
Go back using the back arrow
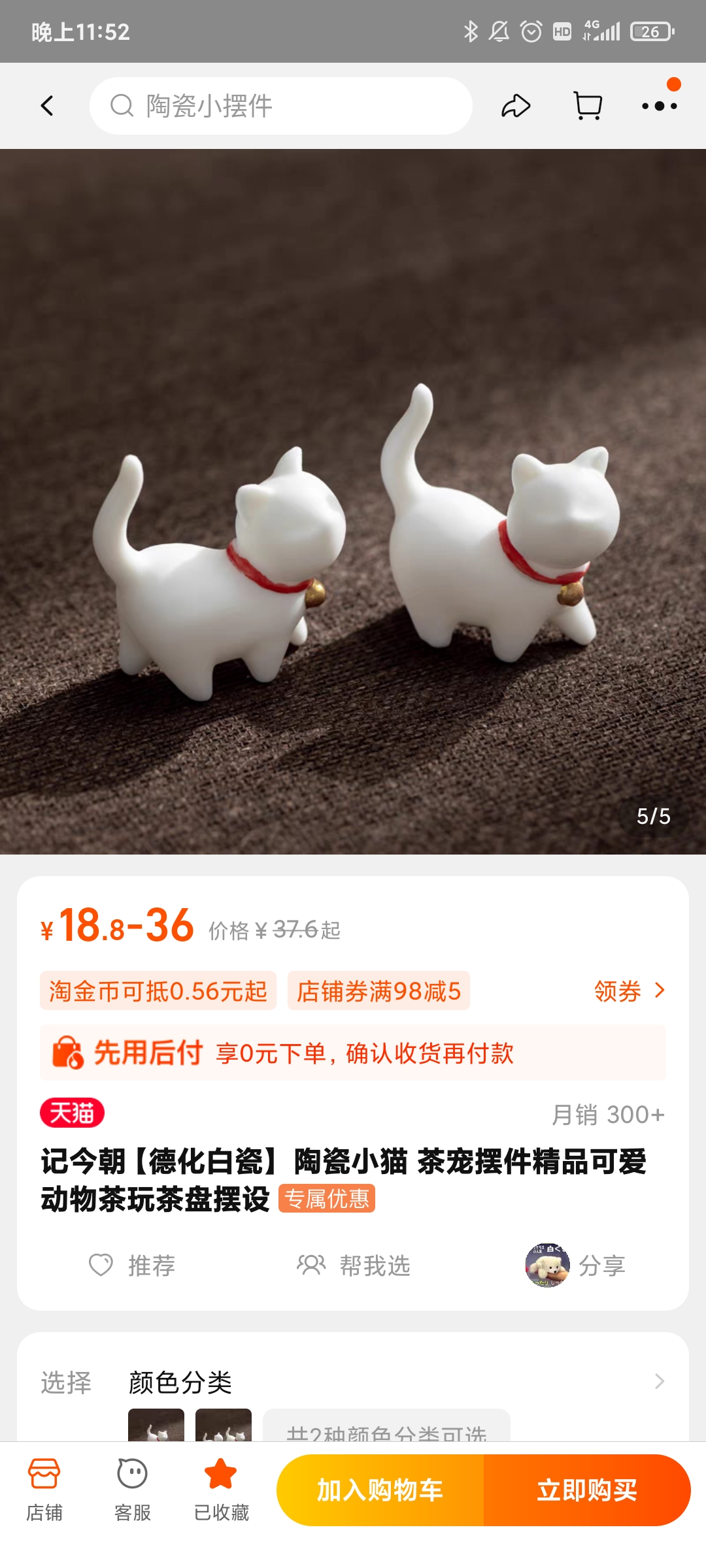(47, 106)
